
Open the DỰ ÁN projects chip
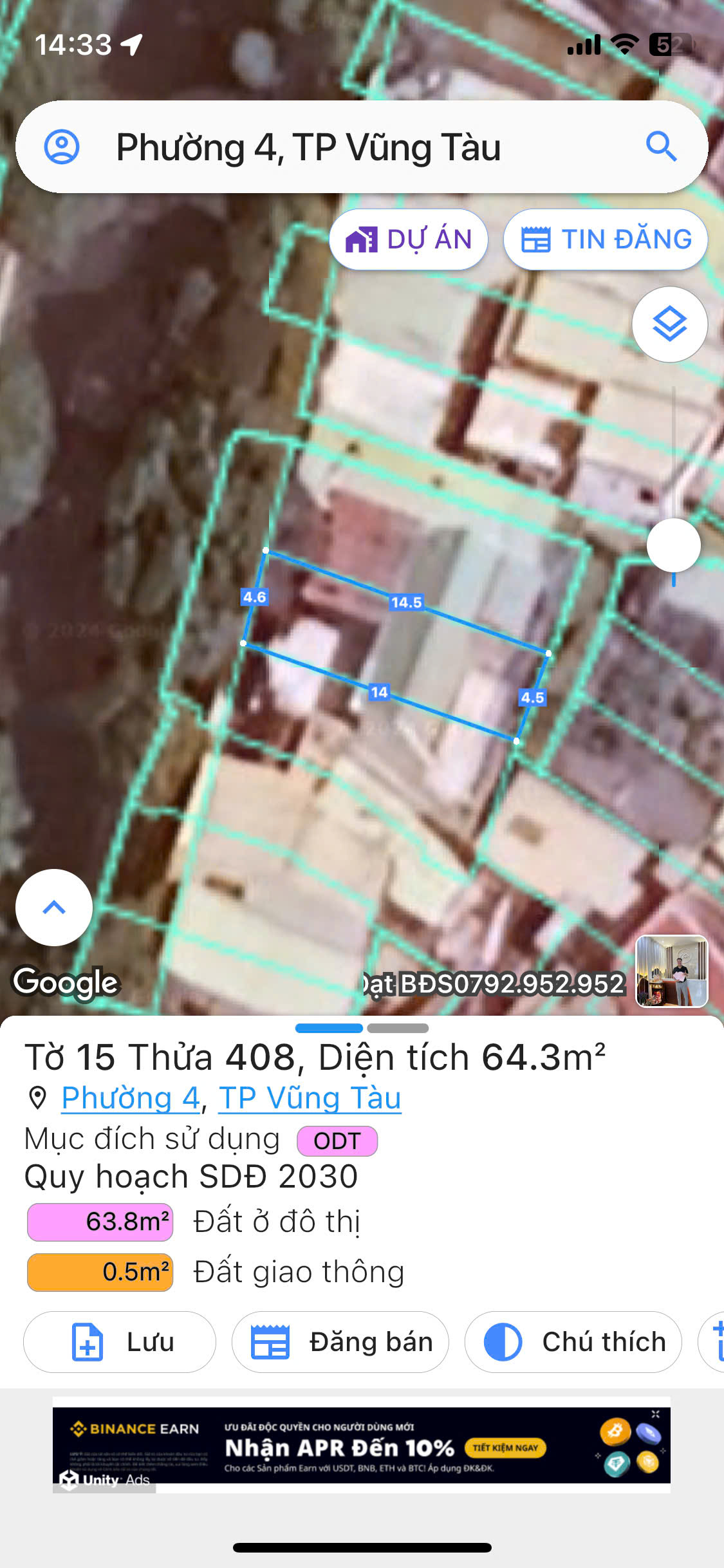tap(409, 239)
